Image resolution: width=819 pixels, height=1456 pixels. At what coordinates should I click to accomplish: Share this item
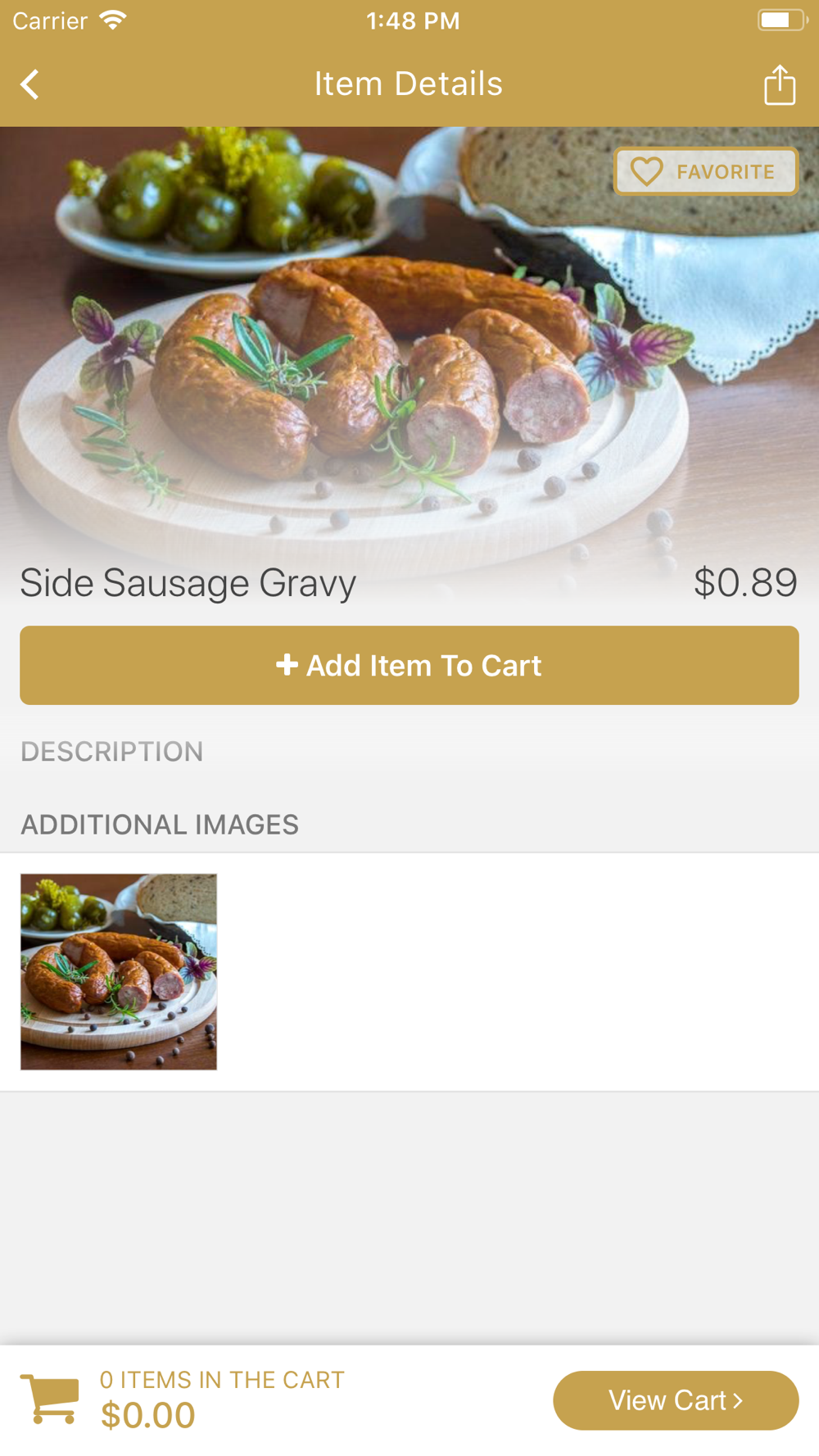pyautogui.click(x=779, y=85)
